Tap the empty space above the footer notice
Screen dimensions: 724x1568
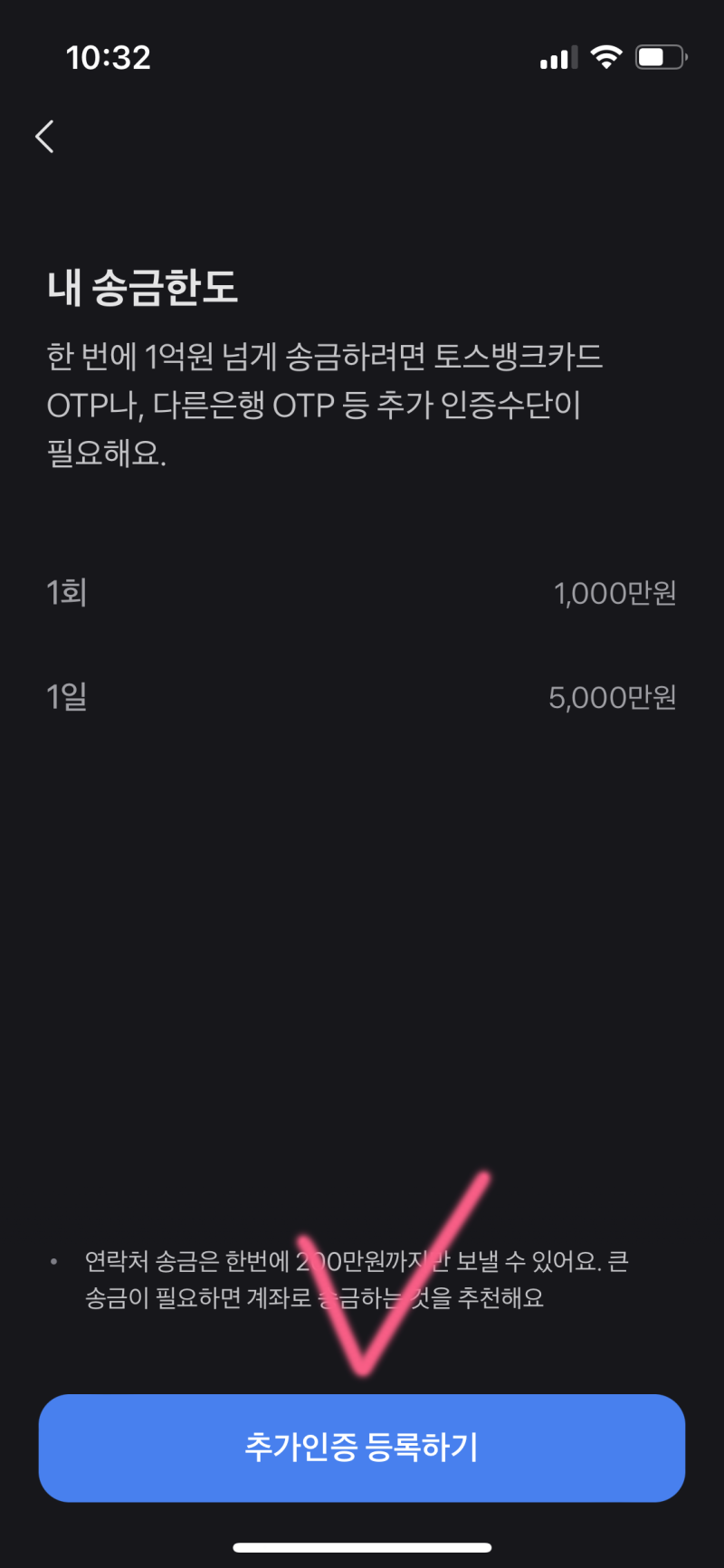pyautogui.click(x=362, y=996)
